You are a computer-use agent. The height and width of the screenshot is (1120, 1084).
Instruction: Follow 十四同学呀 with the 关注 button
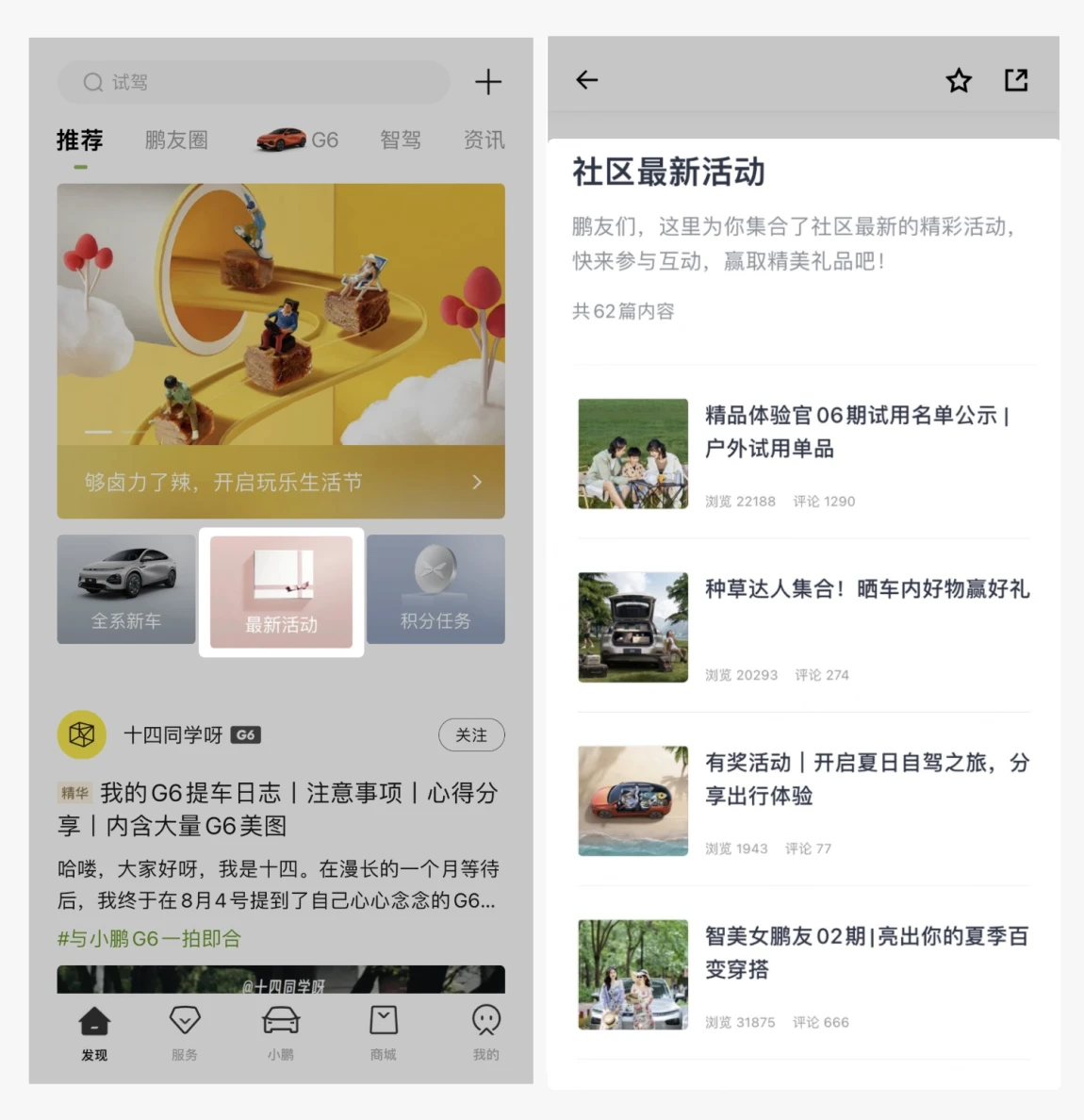[471, 735]
